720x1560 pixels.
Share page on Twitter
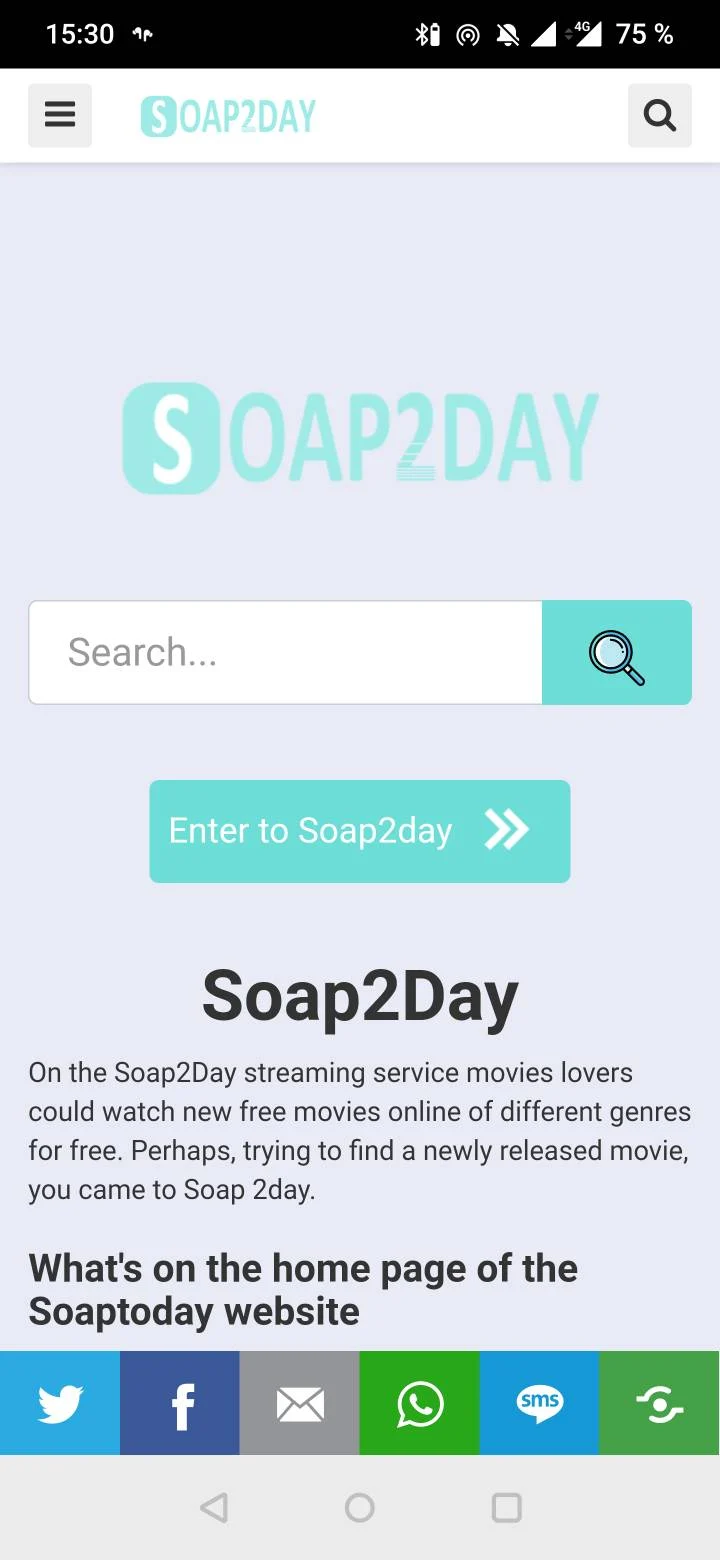60,1403
